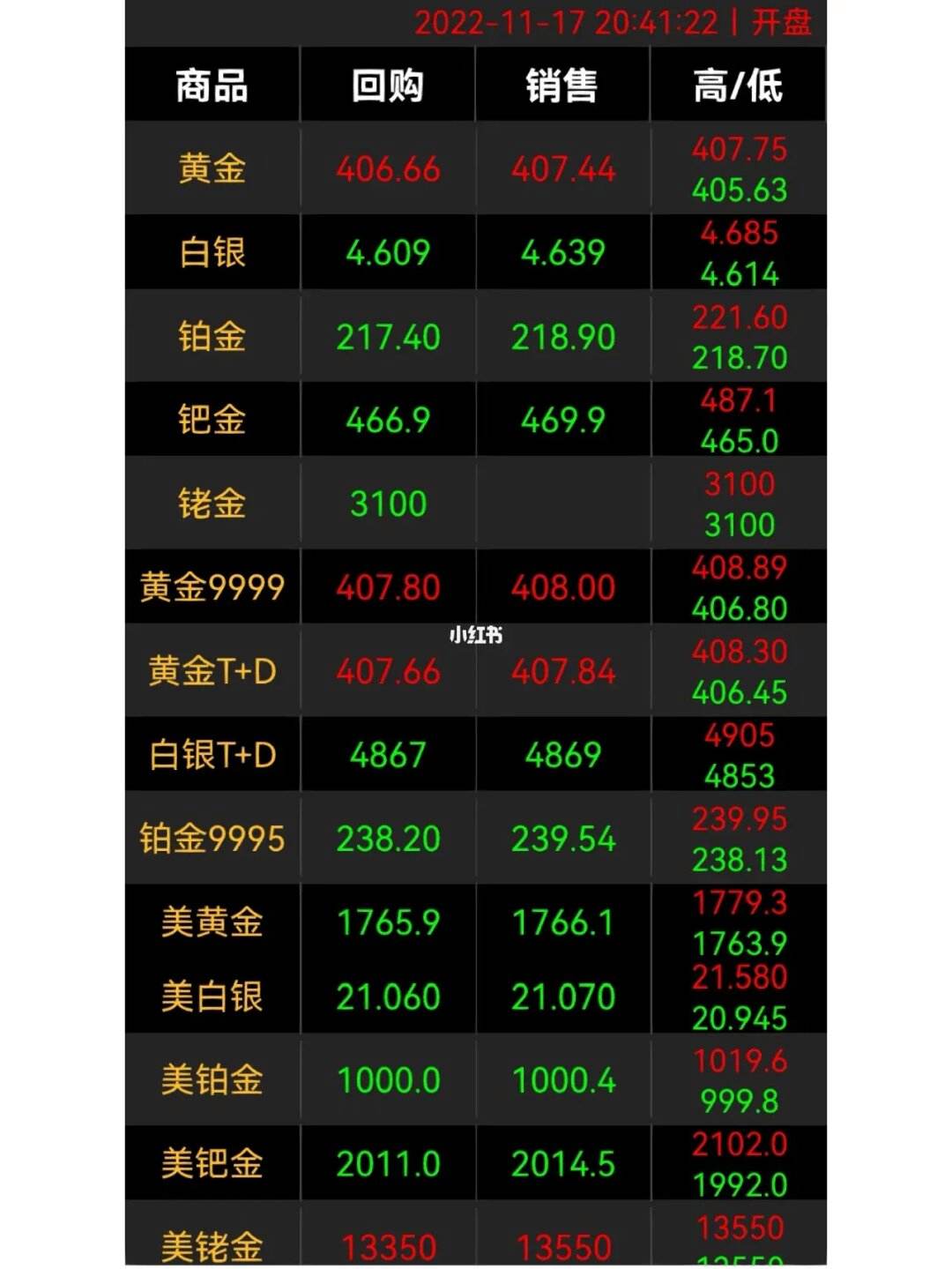The width and height of the screenshot is (952, 1269).
Task: Click the 美黄金 buyback price 1765.9
Action: click(x=388, y=921)
